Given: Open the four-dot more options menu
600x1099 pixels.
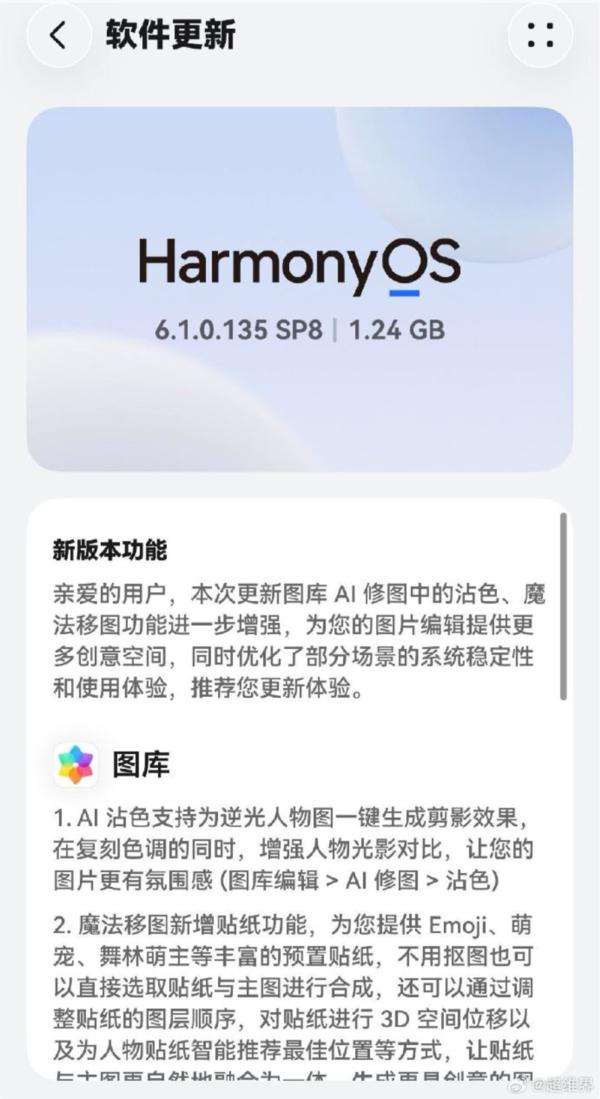Looking at the screenshot, I should [540, 35].
